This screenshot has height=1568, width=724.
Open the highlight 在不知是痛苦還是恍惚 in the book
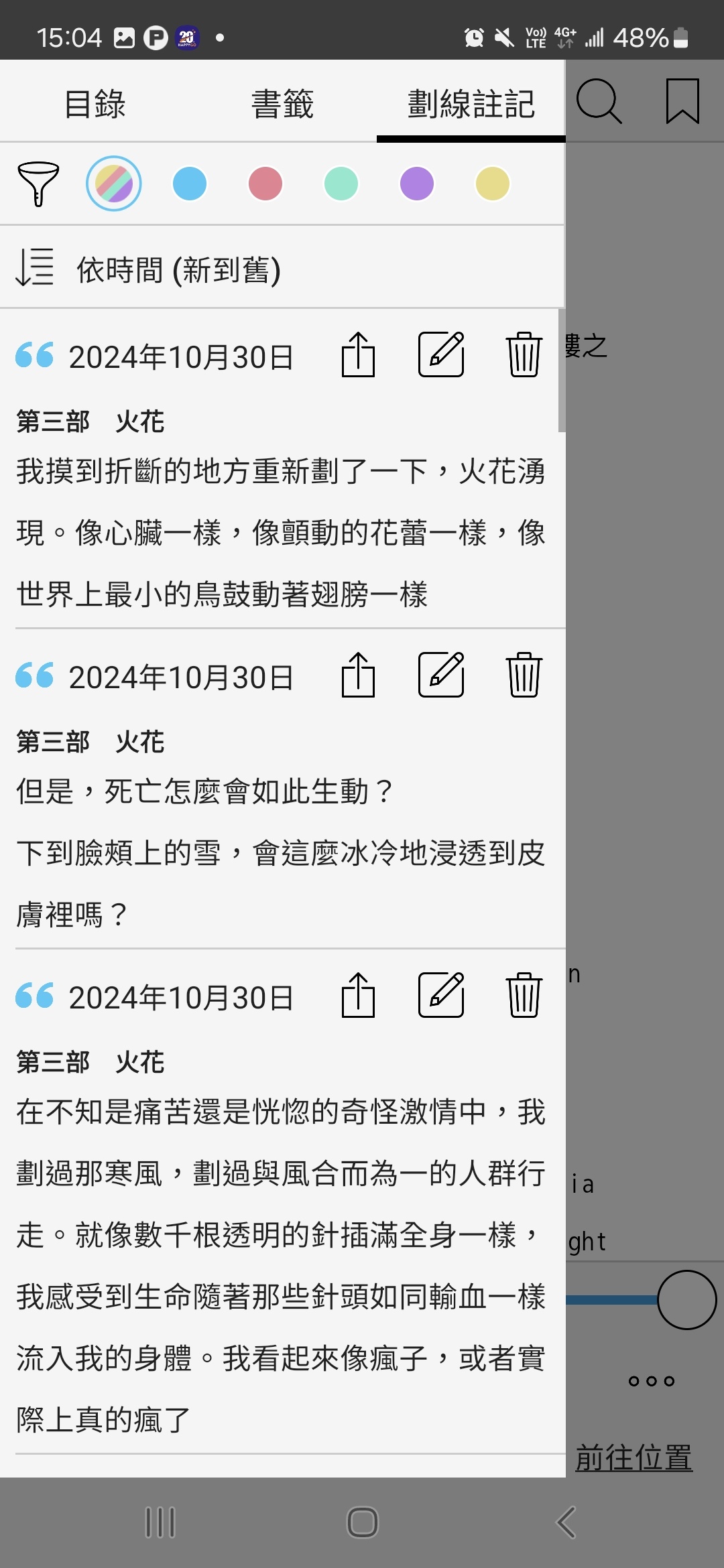[282, 1265]
